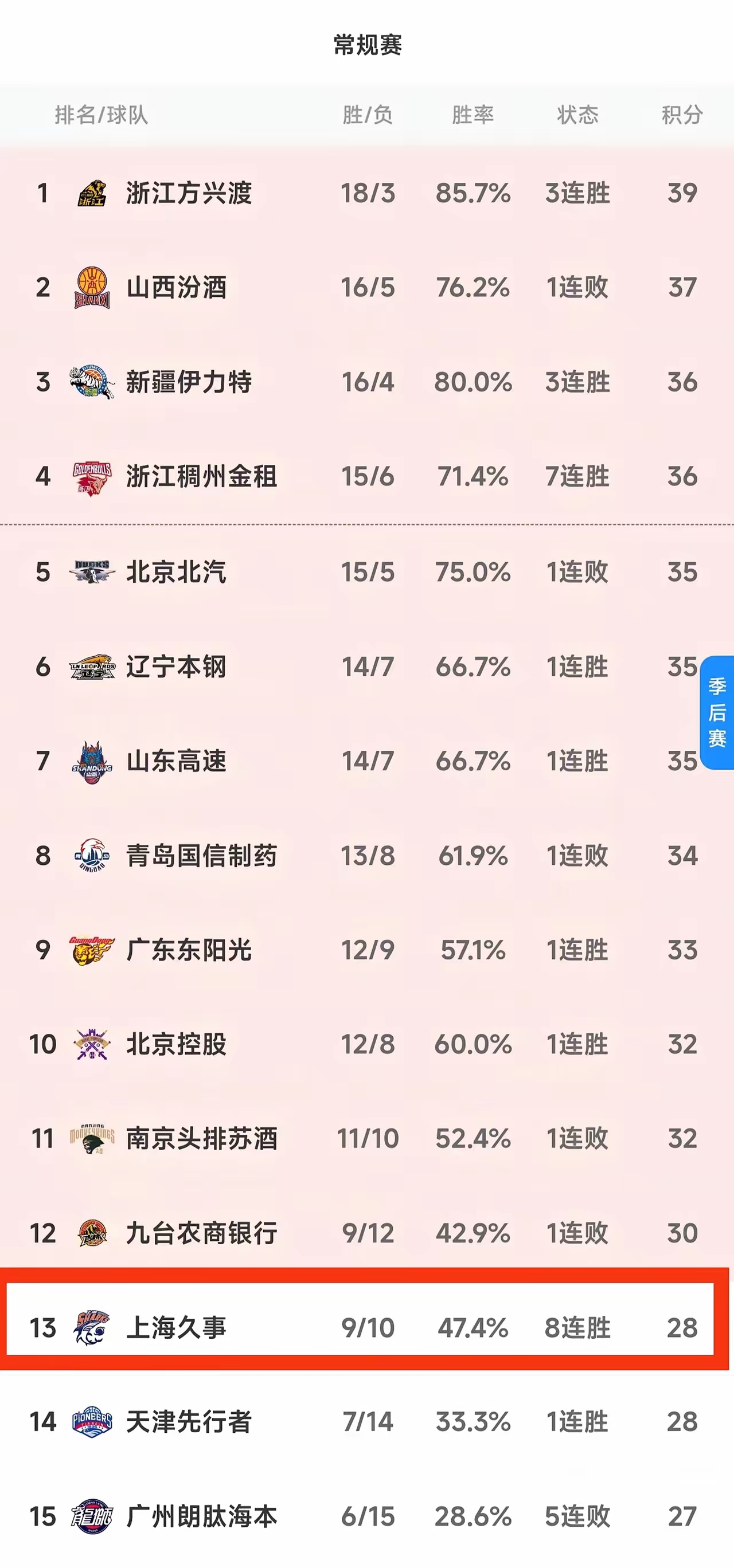734x1568 pixels.
Task: Open the 山西汾酒 team row
Action: pyautogui.click(x=177, y=287)
